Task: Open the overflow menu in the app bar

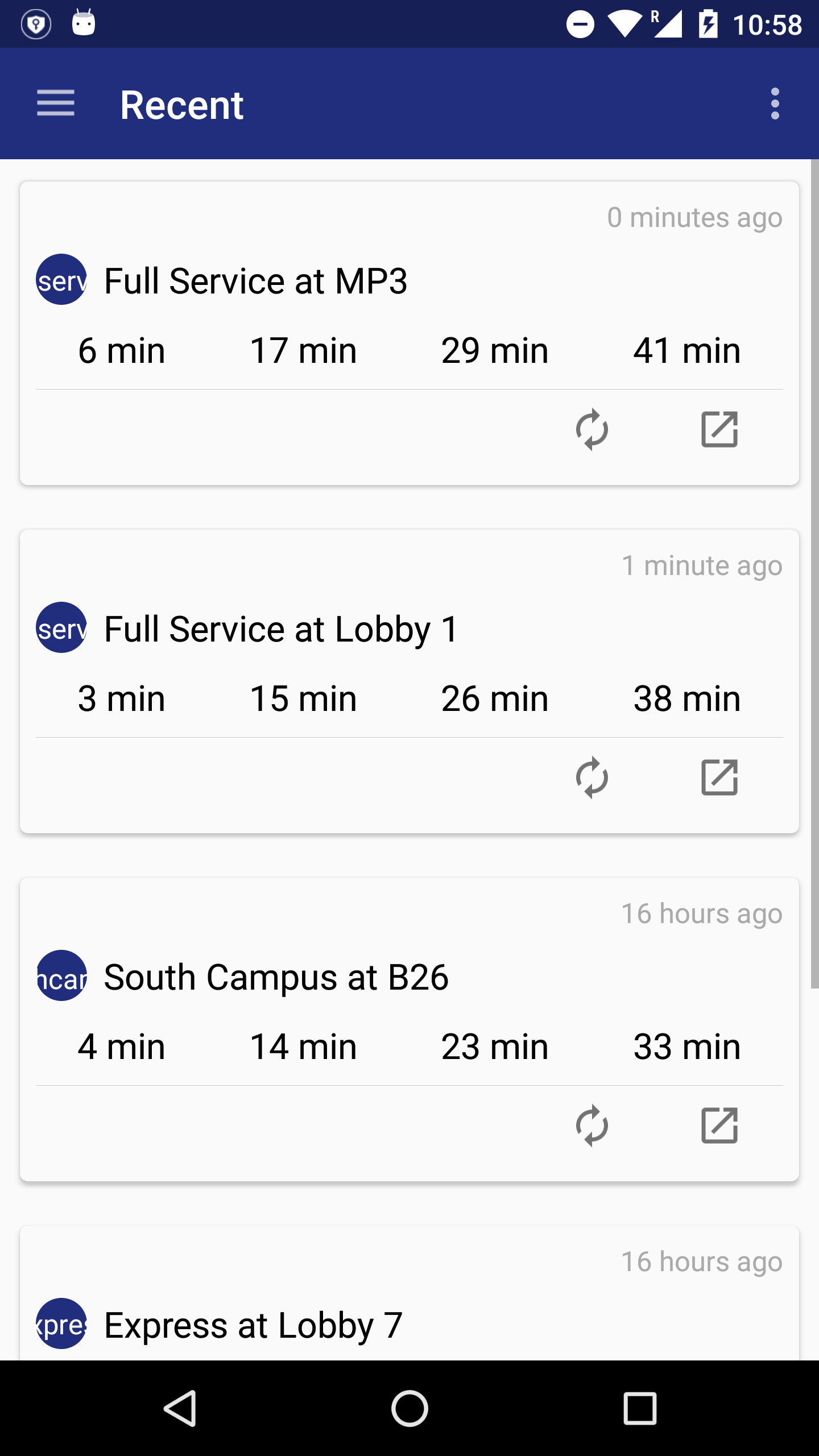Action: point(775,104)
